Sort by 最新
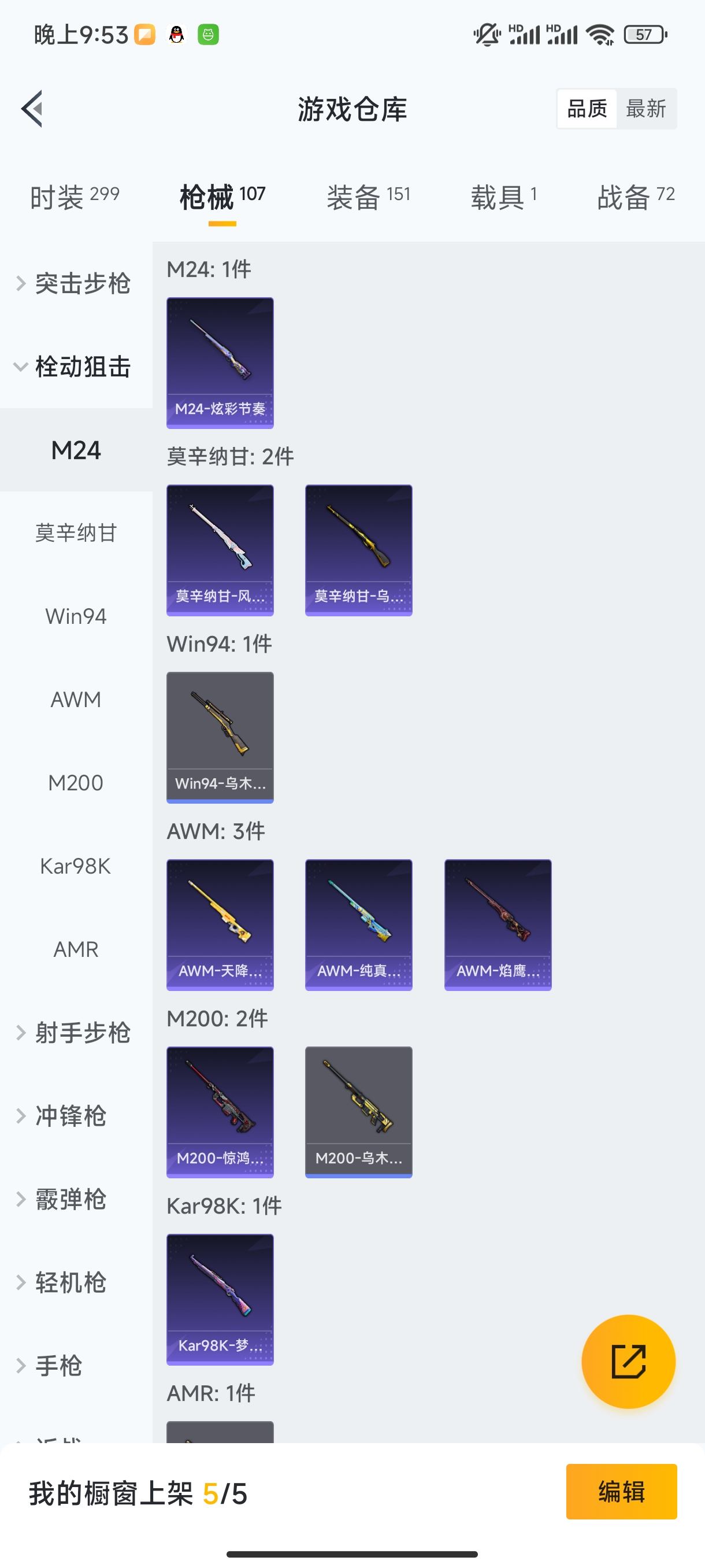 coord(645,109)
